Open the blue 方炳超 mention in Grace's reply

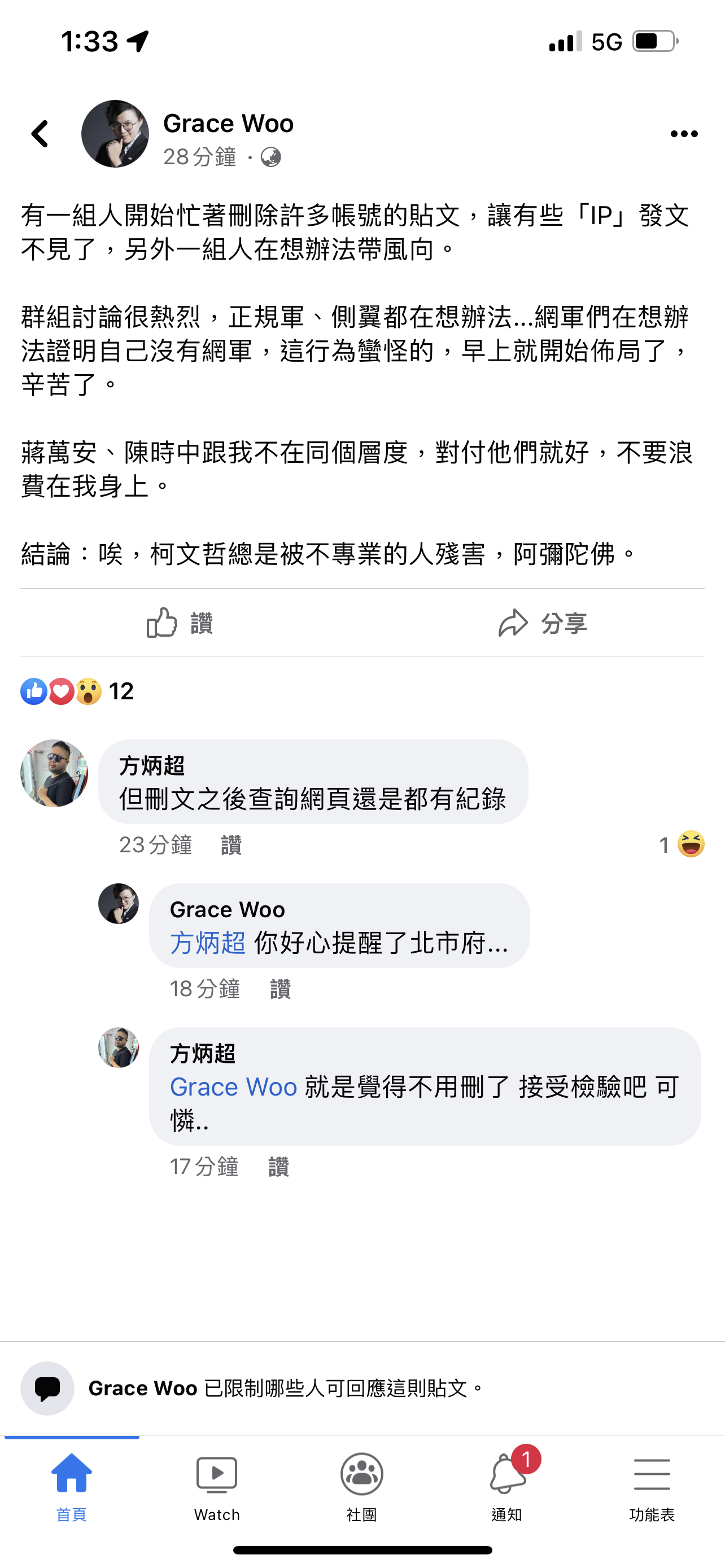[208, 943]
